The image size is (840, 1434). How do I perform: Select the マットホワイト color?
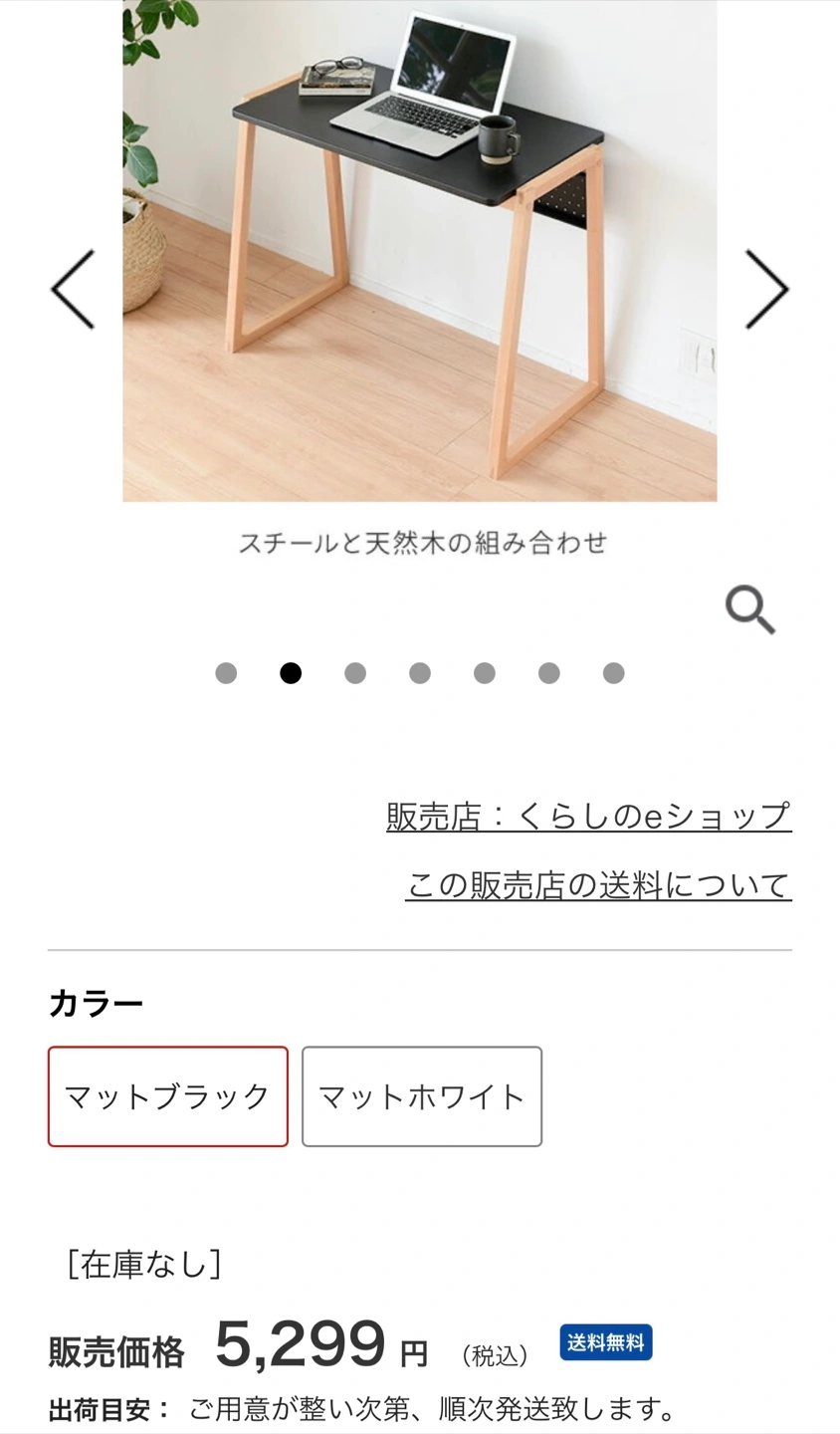tap(422, 1096)
